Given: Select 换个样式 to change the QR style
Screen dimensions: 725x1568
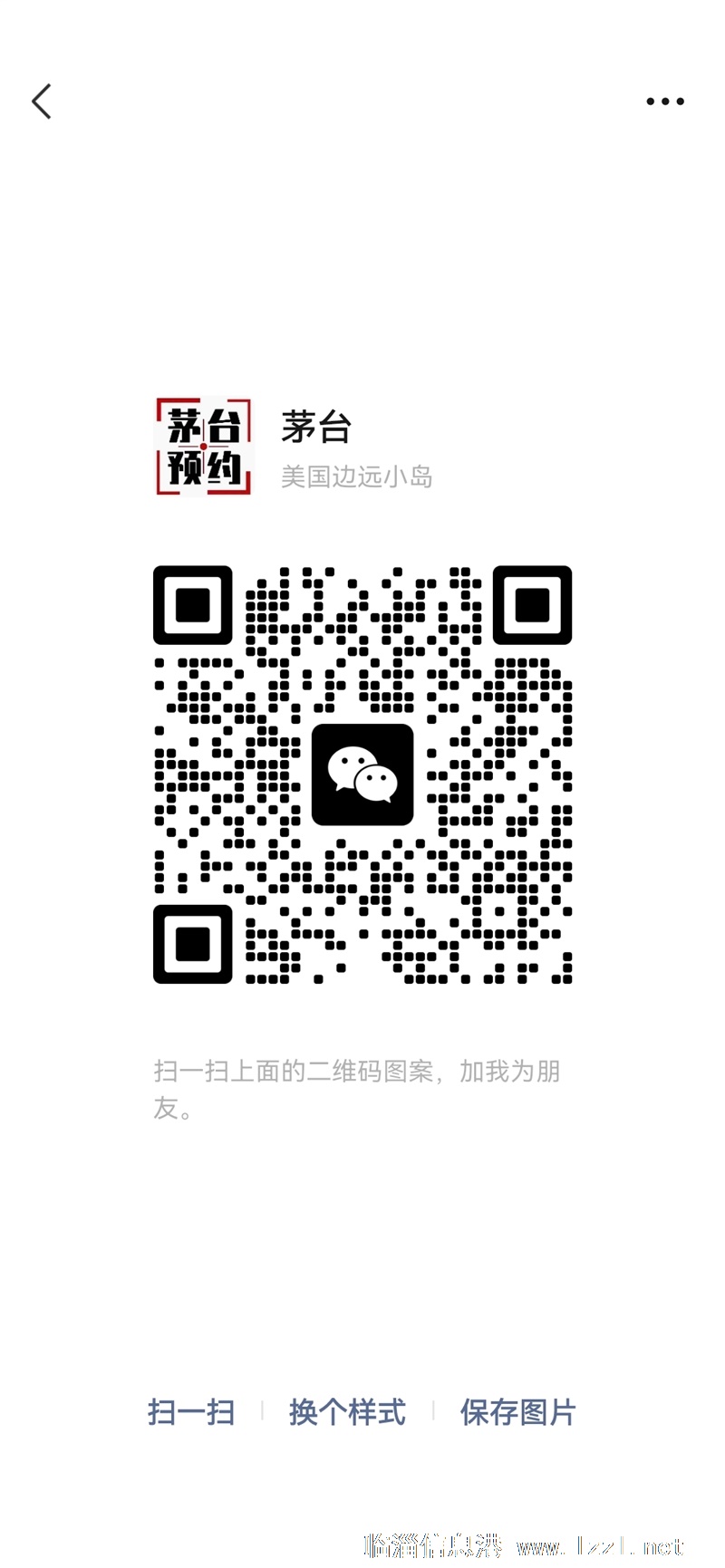Looking at the screenshot, I should [x=347, y=1411].
